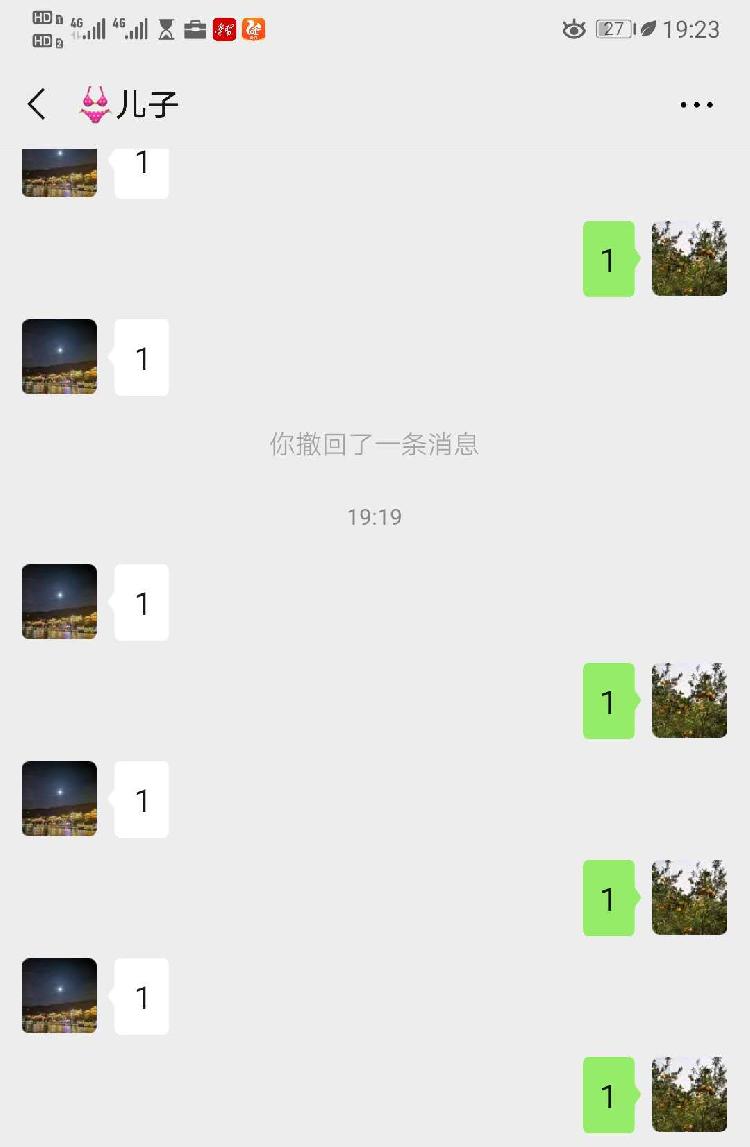The image size is (750, 1147).
Task: Tap the hourglass icon in the status bar
Action: click(164, 29)
